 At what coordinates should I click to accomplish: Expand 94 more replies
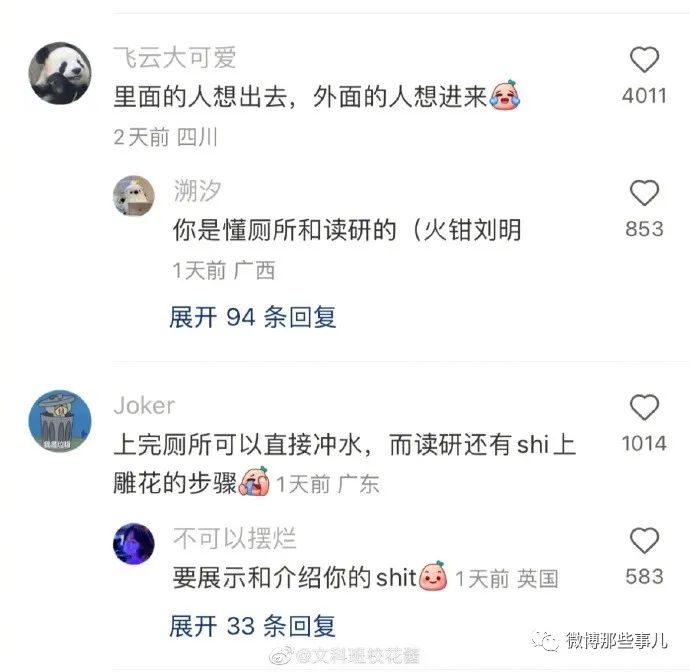253,317
